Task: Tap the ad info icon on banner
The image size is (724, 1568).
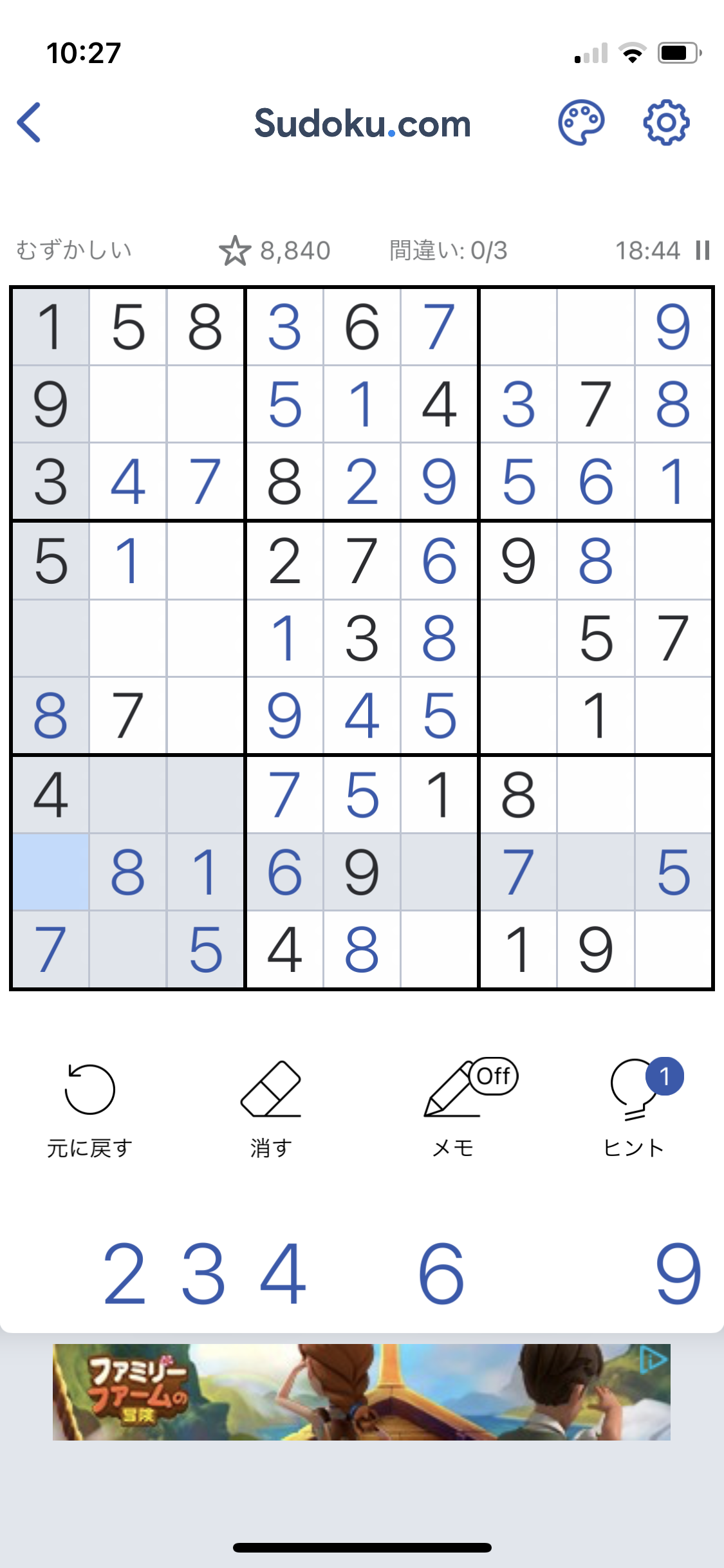Action: point(654,1359)
